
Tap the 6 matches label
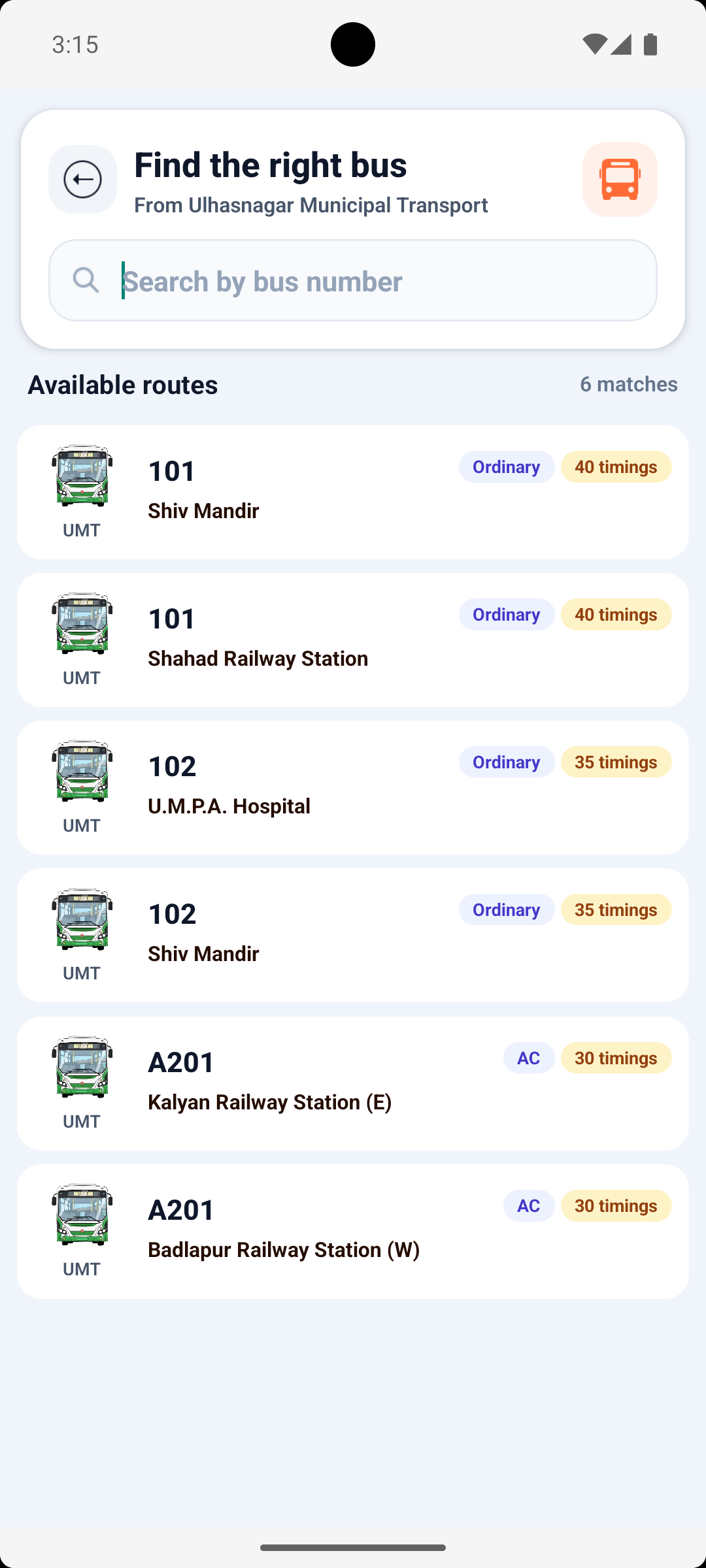tap(628, 384)
